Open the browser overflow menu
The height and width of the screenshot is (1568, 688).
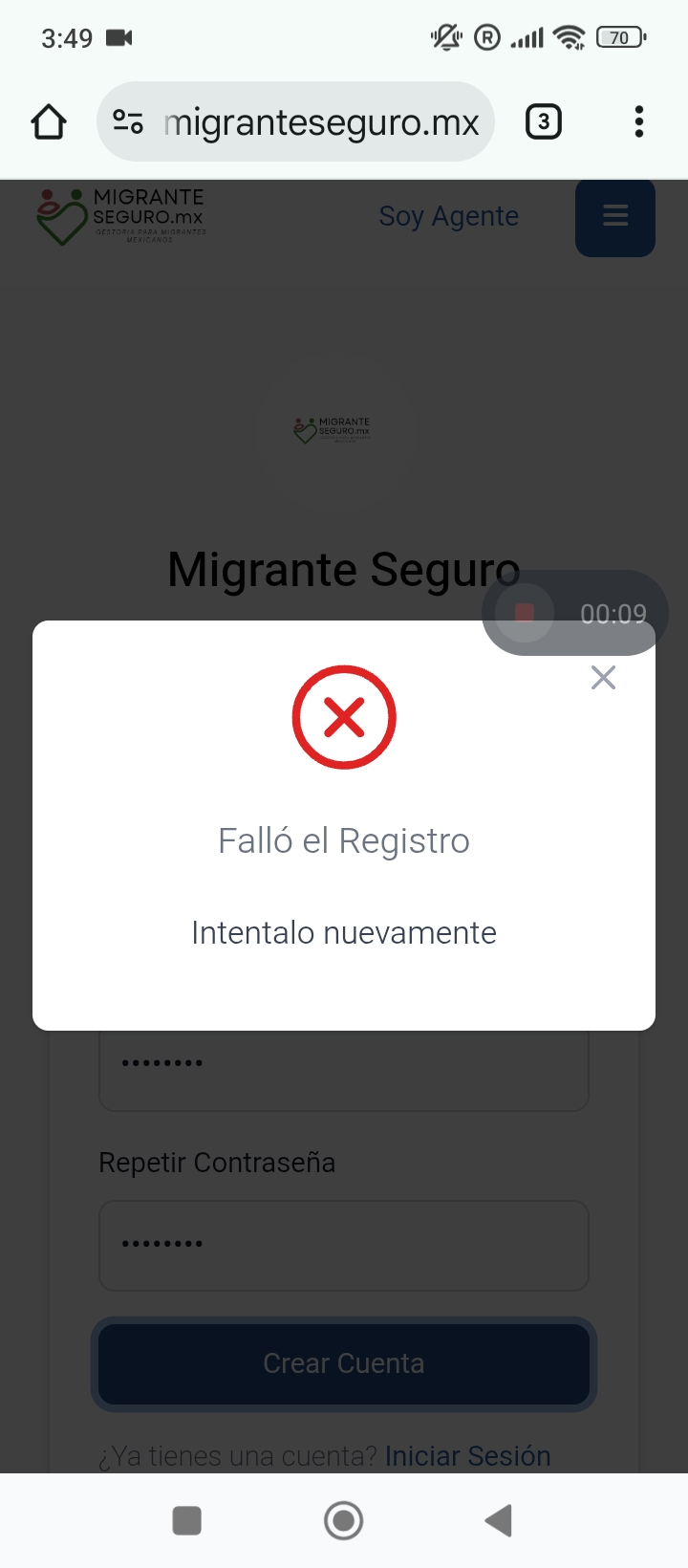[x=638, y=122]
